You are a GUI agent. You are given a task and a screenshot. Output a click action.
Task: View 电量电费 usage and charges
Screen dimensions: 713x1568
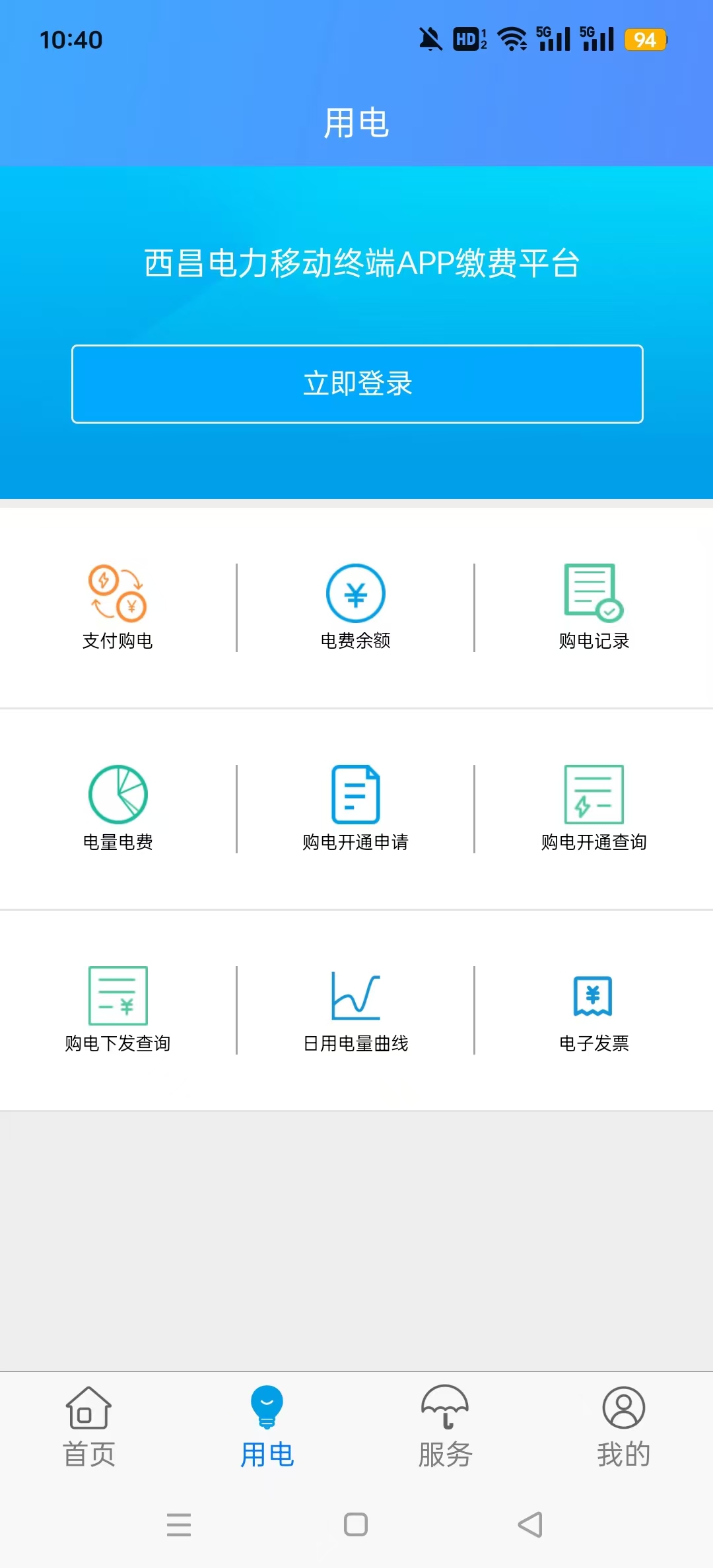(x=118, y=808)
